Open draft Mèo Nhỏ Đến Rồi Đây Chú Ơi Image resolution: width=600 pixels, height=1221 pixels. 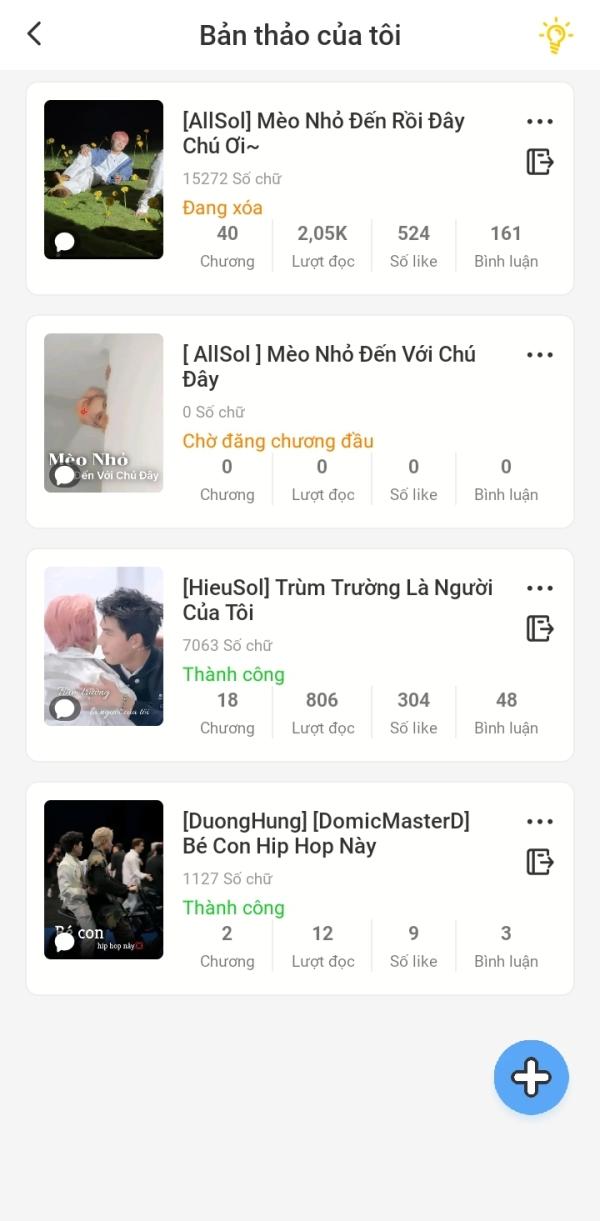point(323,133)
